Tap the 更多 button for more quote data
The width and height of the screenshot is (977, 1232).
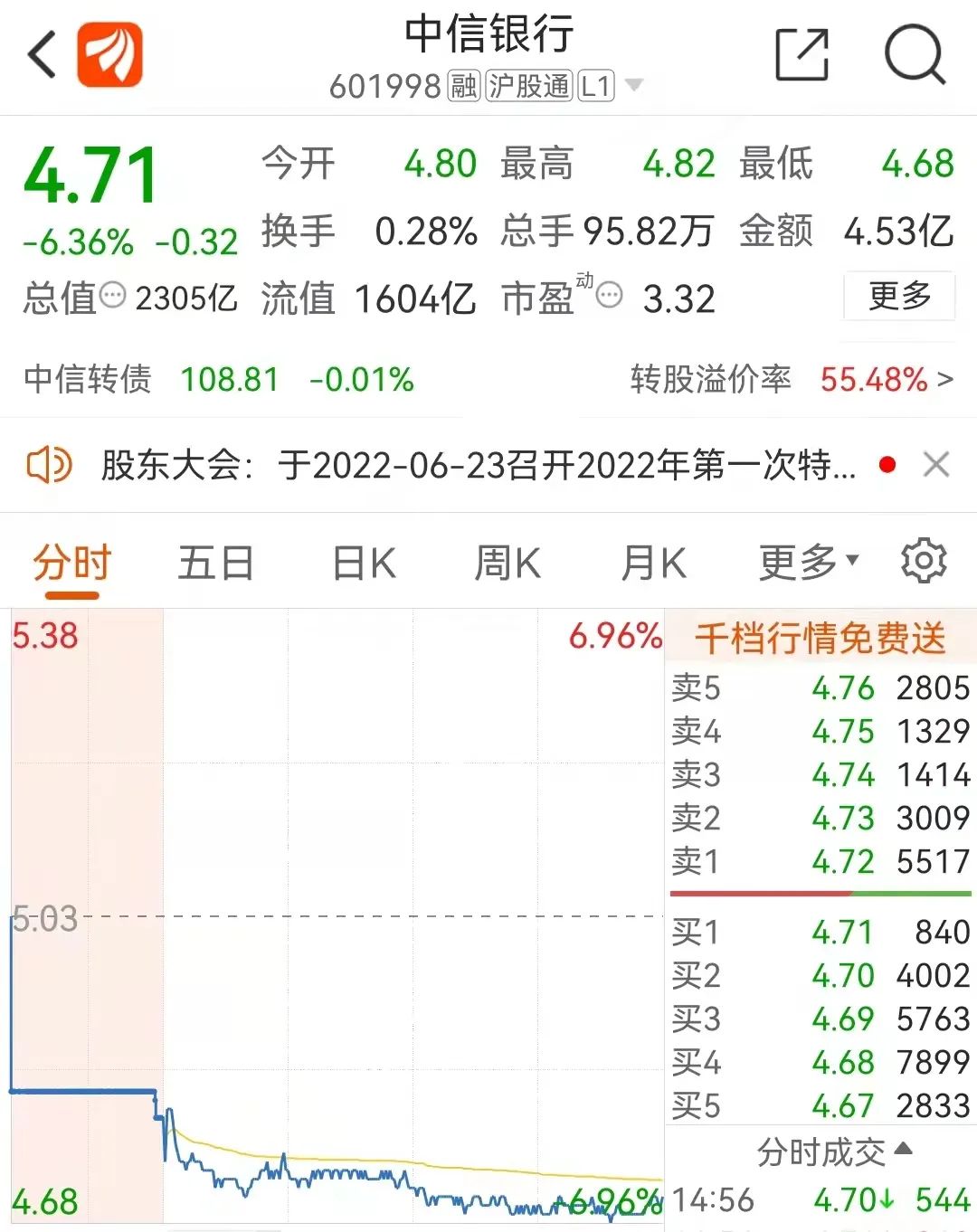(x=899, y=296)
